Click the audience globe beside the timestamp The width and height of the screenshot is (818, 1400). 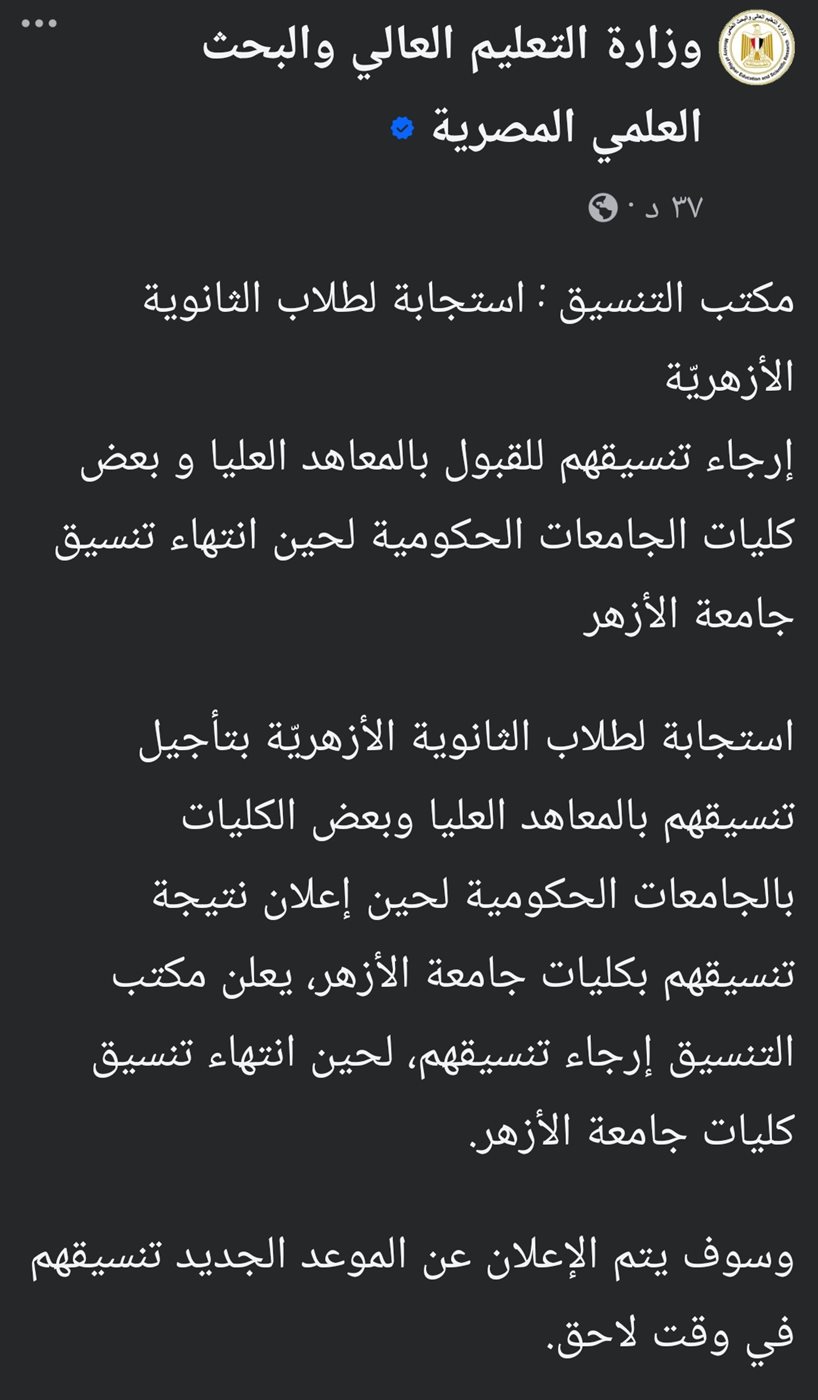[x=600, y=206]
